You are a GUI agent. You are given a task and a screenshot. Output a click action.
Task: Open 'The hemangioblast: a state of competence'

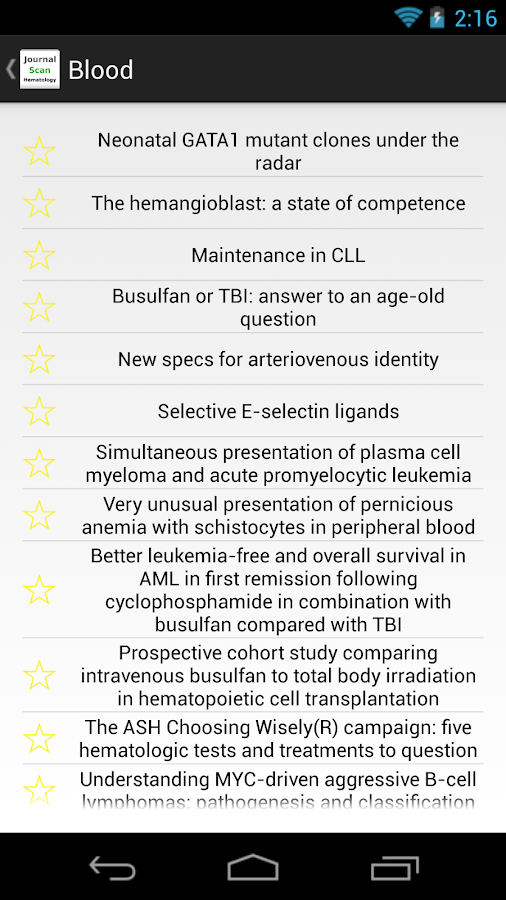click(x=278, y=203)
